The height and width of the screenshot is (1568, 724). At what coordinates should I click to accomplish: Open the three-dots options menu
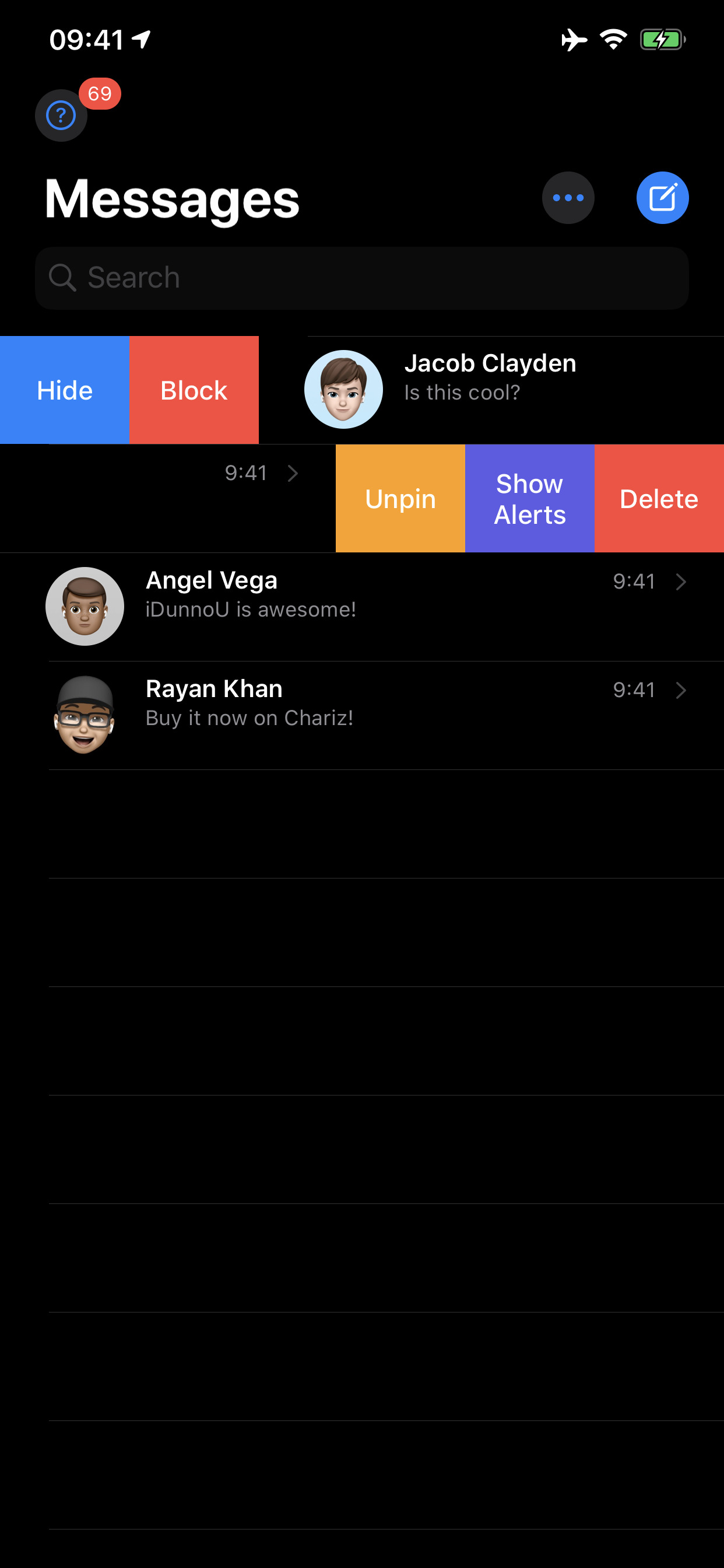pos(568,198)
